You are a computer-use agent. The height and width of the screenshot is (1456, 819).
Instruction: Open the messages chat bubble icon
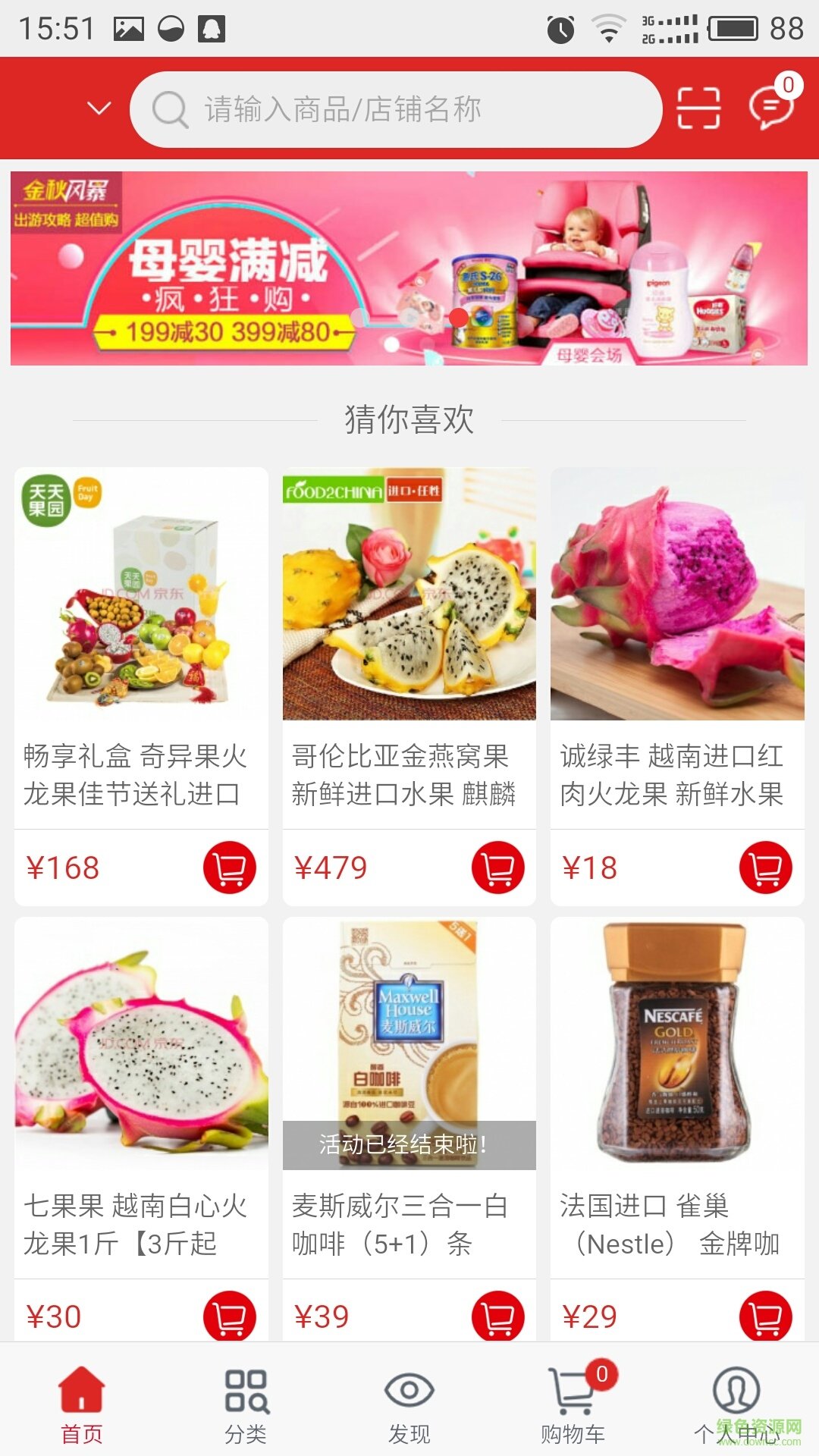[771, 107]
